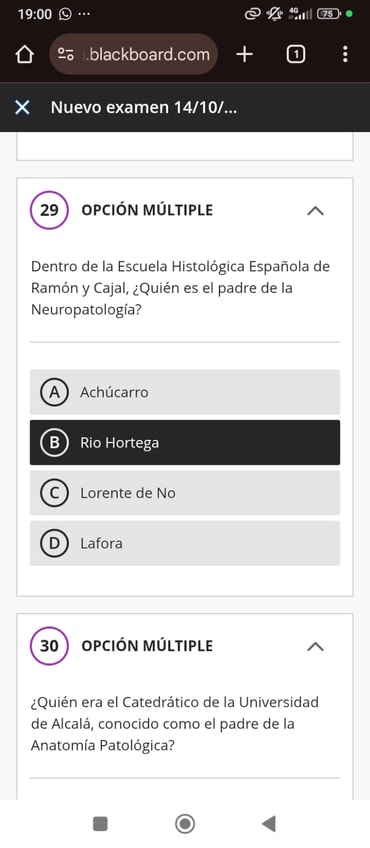Tap the system back button
Screen dimensions: 370x848
pyautogui.click(x=269, y=824)
